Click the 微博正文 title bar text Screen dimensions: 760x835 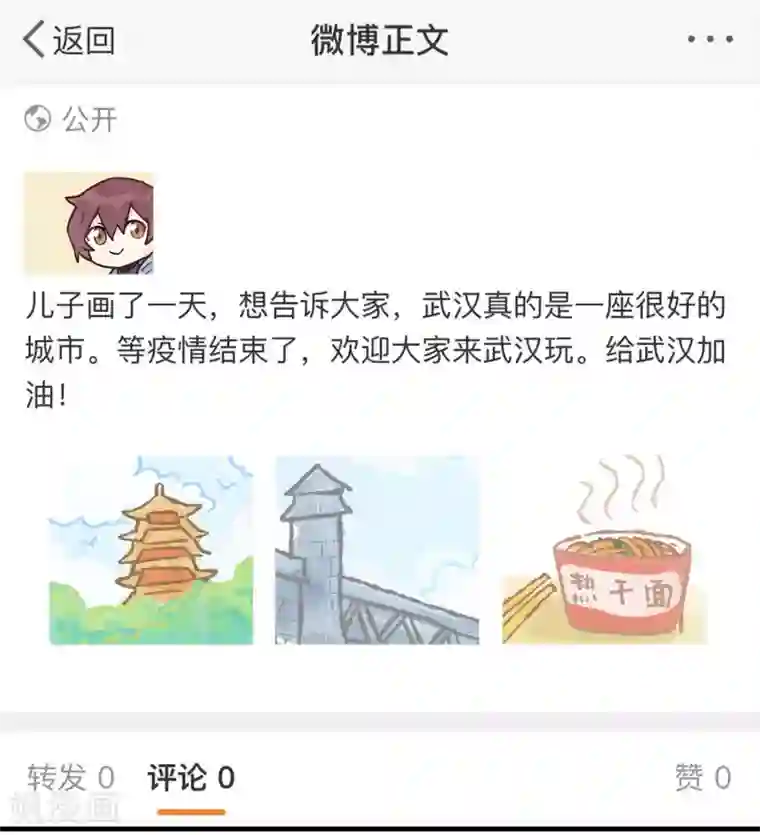pos(380,40)
